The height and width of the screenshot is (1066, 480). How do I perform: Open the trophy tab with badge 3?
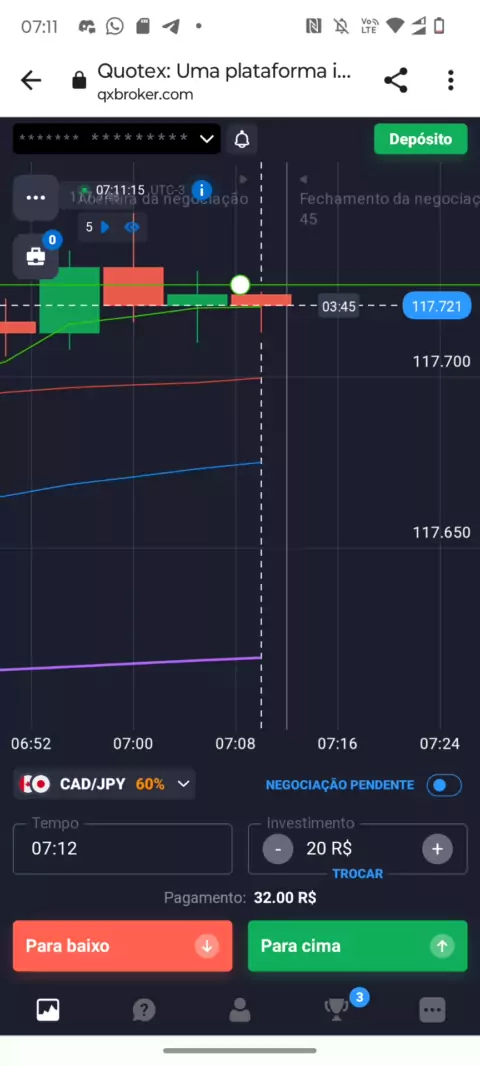pos(338,1009)
